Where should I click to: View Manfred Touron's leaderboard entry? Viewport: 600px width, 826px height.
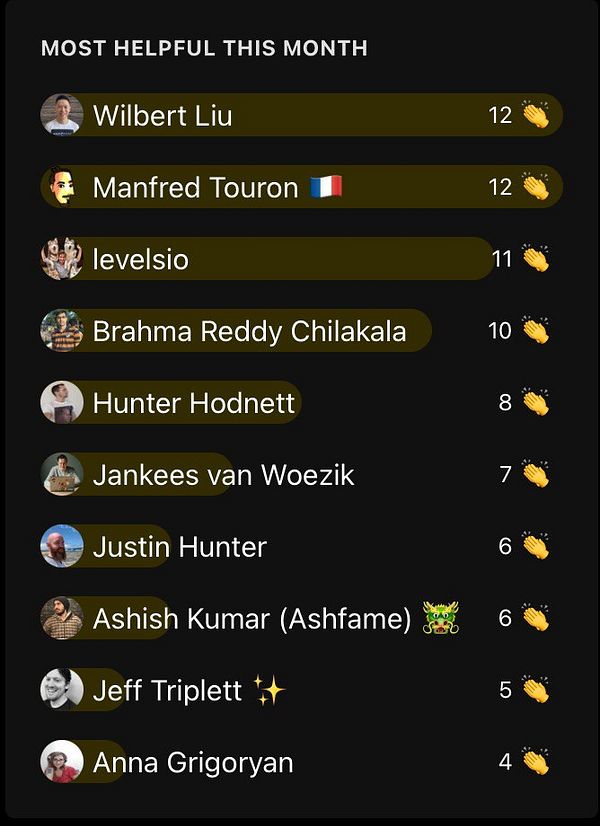click(196, 188)
